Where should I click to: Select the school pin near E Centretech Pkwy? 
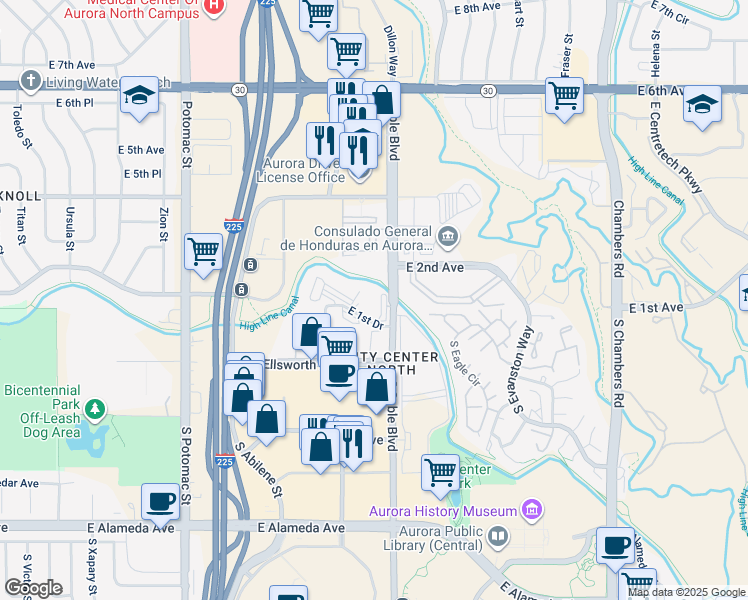(702, 104)
